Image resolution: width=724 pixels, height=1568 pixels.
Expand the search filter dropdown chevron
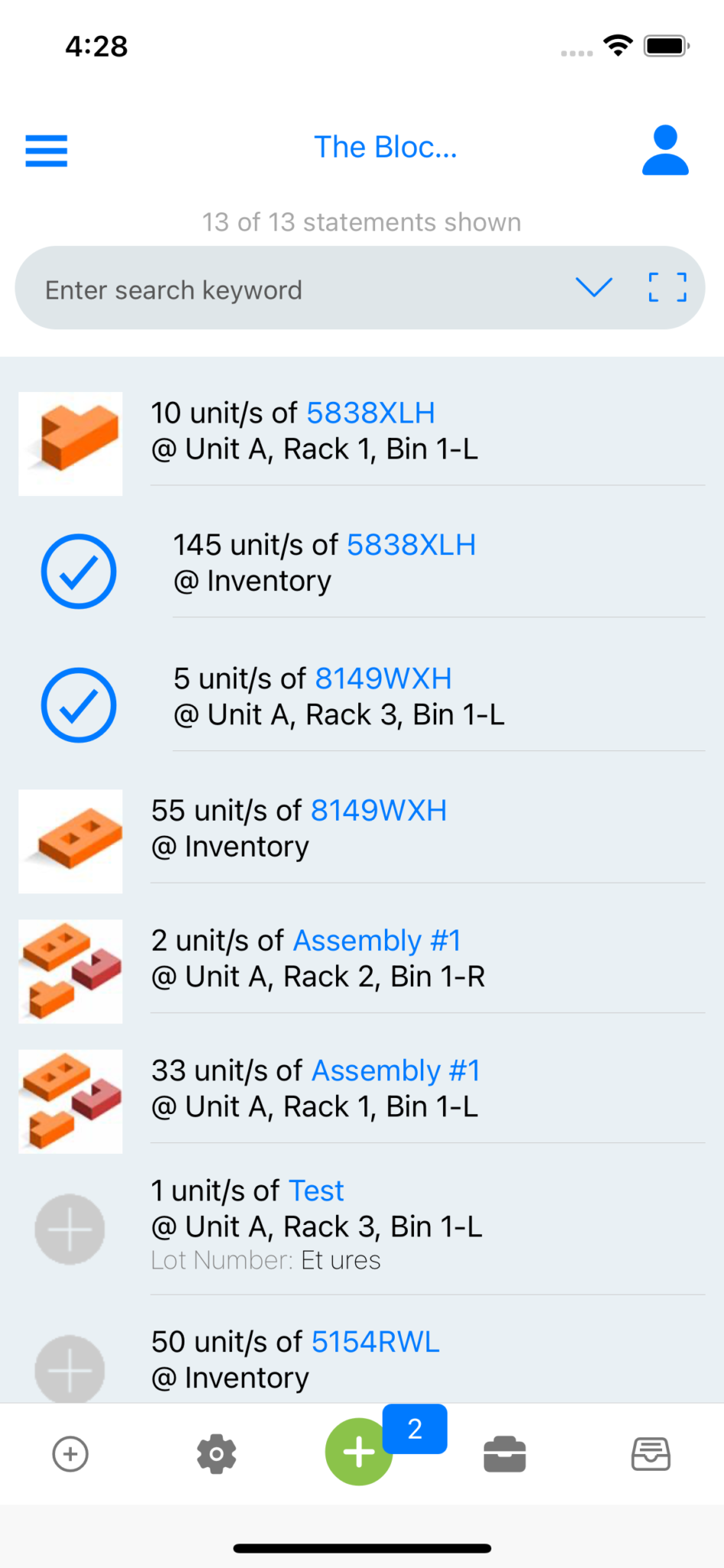tap(594, 288)
